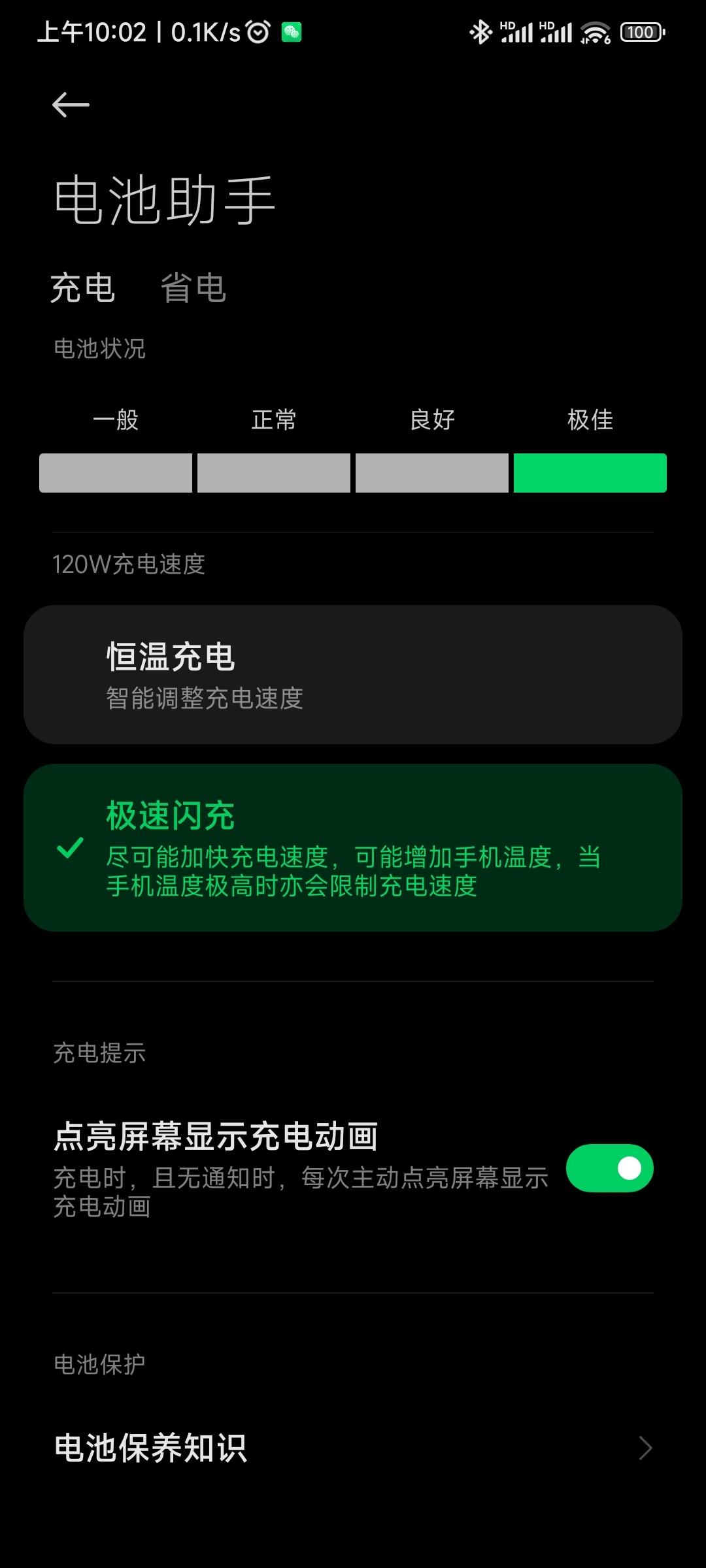Open 电池保养知识 page
Image resolution: width=706 pixels, height=1568 pixels.
coord(353,1448)
